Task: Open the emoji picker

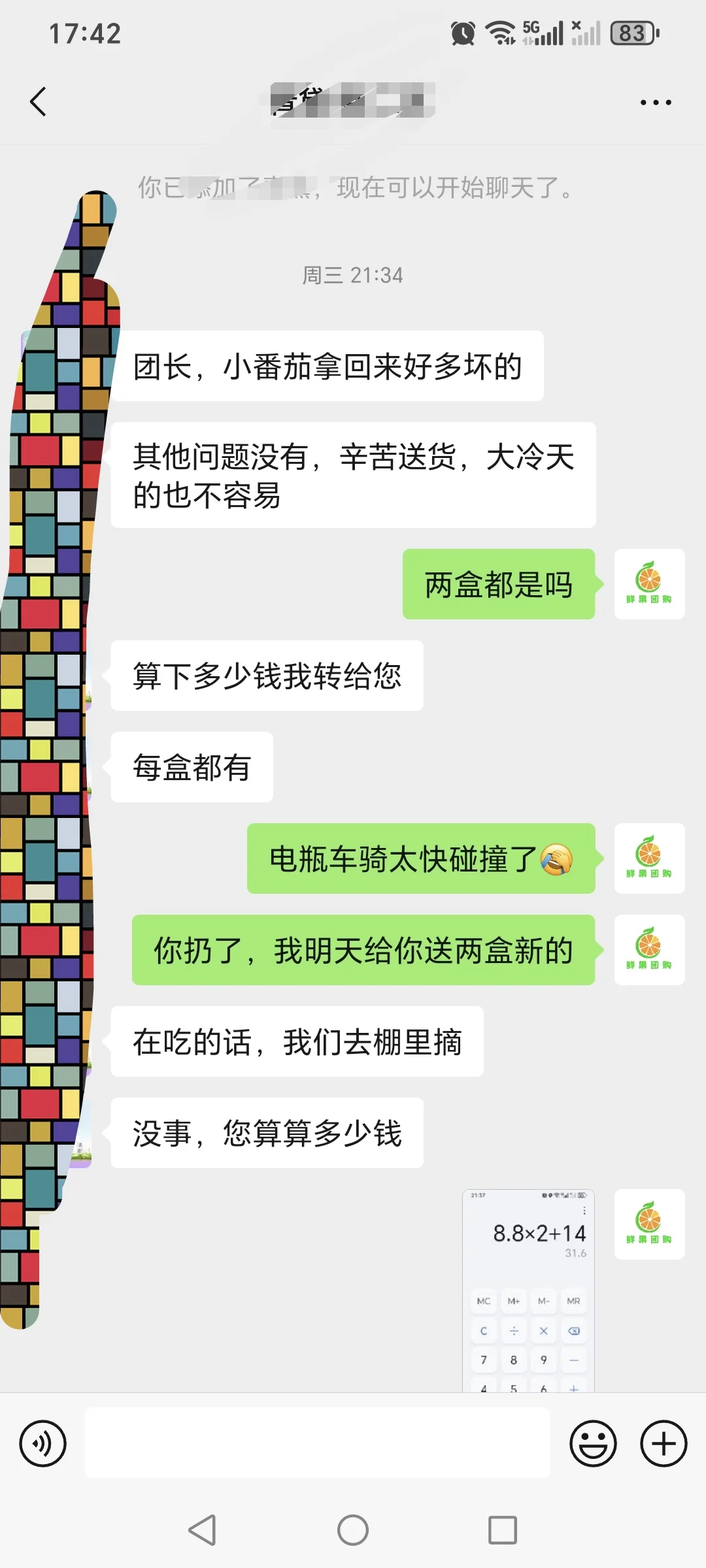Action: pos(593,1443)
